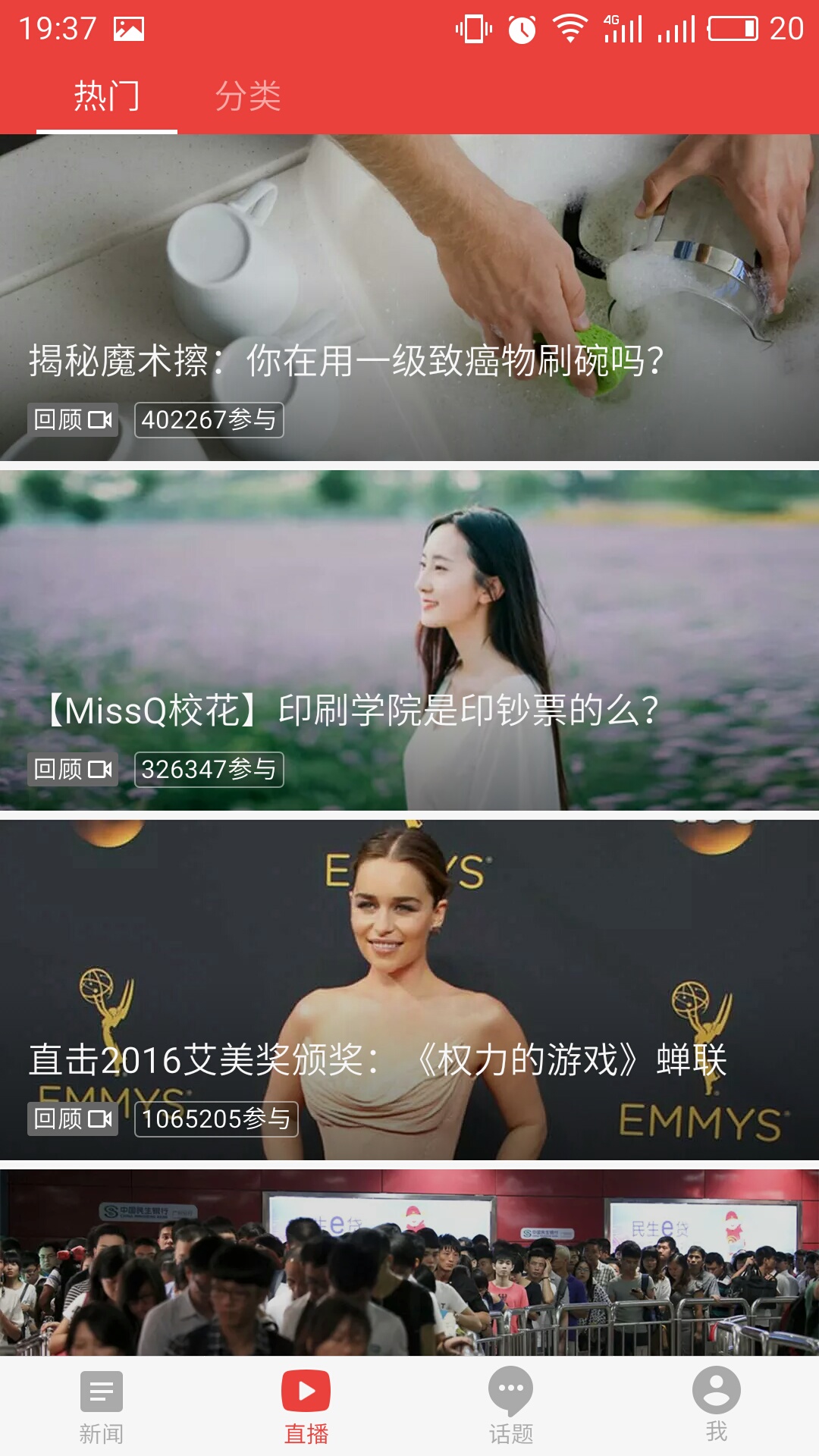View the 直击2016艾美奖颁奖 replay
This screenshot has height=1456, width=819.
(409, 990)
